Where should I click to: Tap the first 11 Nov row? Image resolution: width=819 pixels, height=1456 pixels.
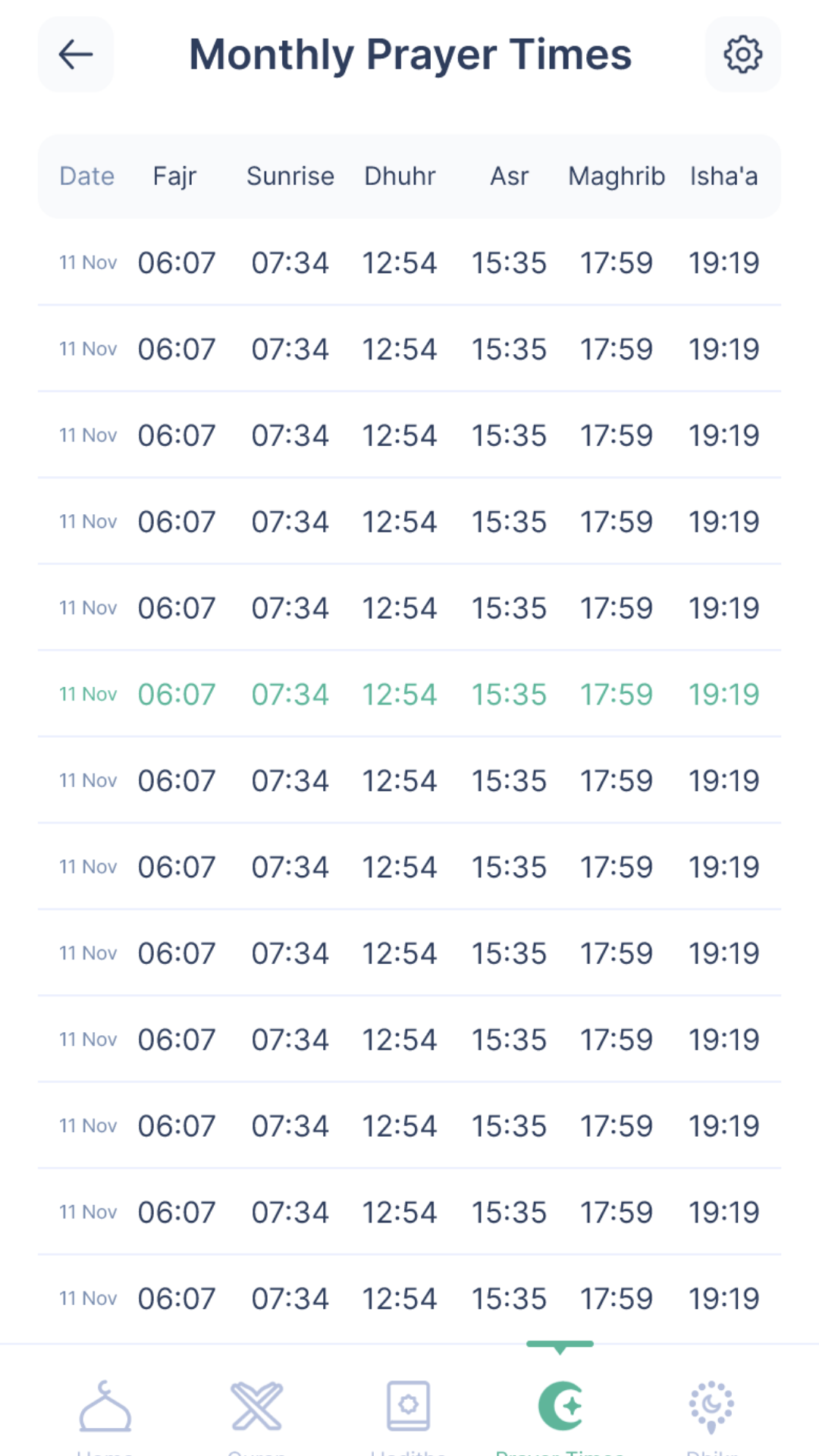409,262
